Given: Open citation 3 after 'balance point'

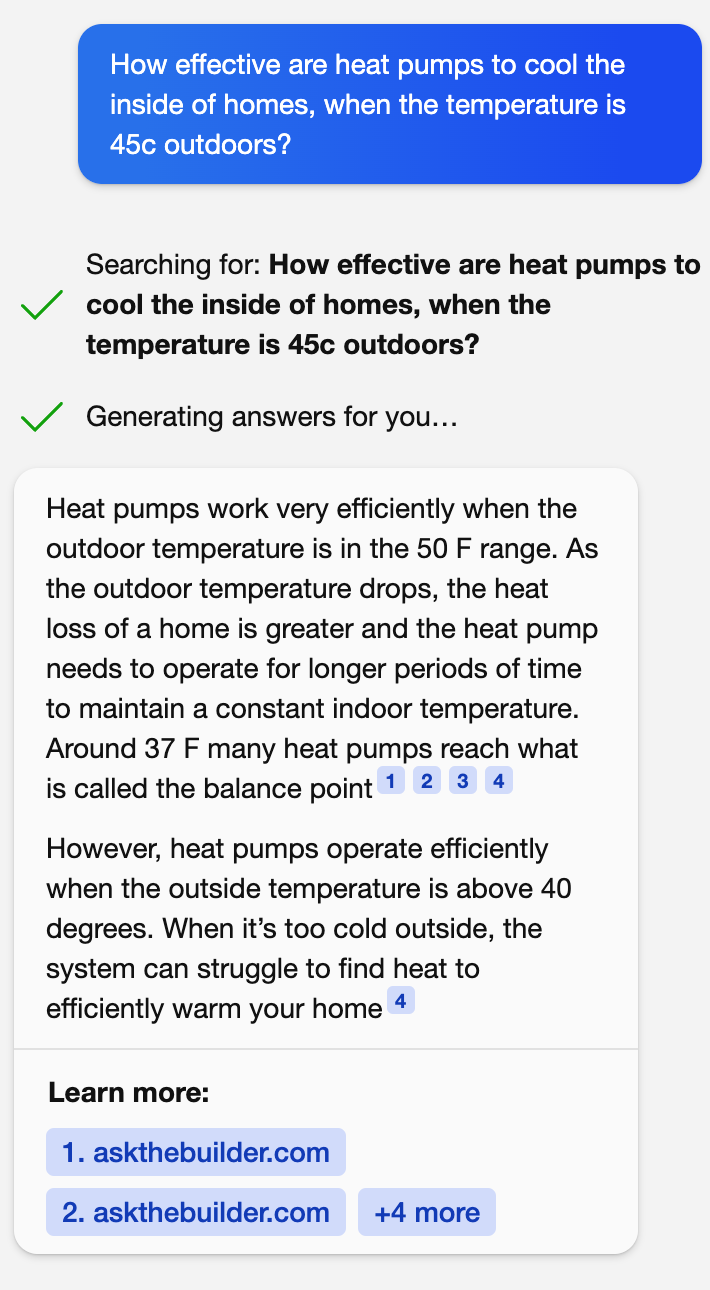Looking at the screenshot, I should pyautogui.click(x=462, y=781).
